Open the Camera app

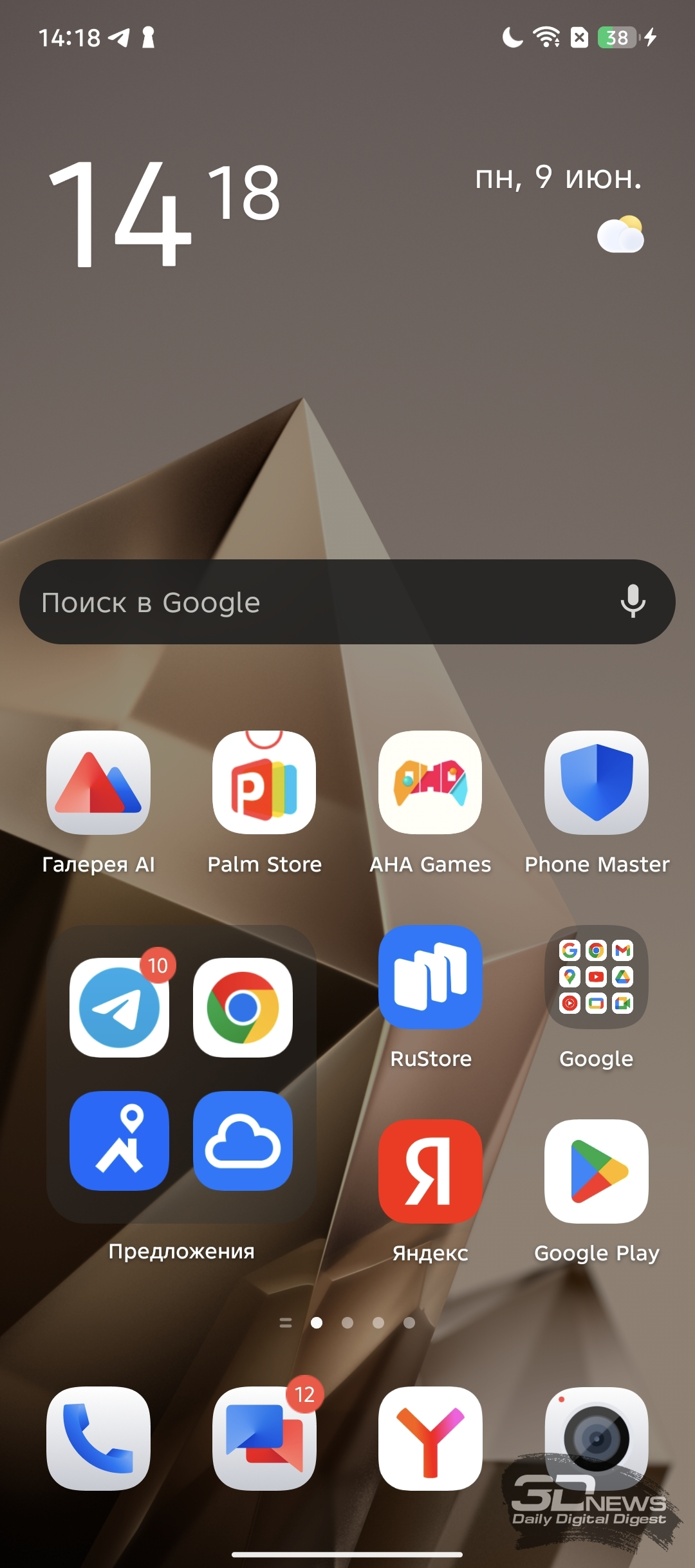[597, 1439]
